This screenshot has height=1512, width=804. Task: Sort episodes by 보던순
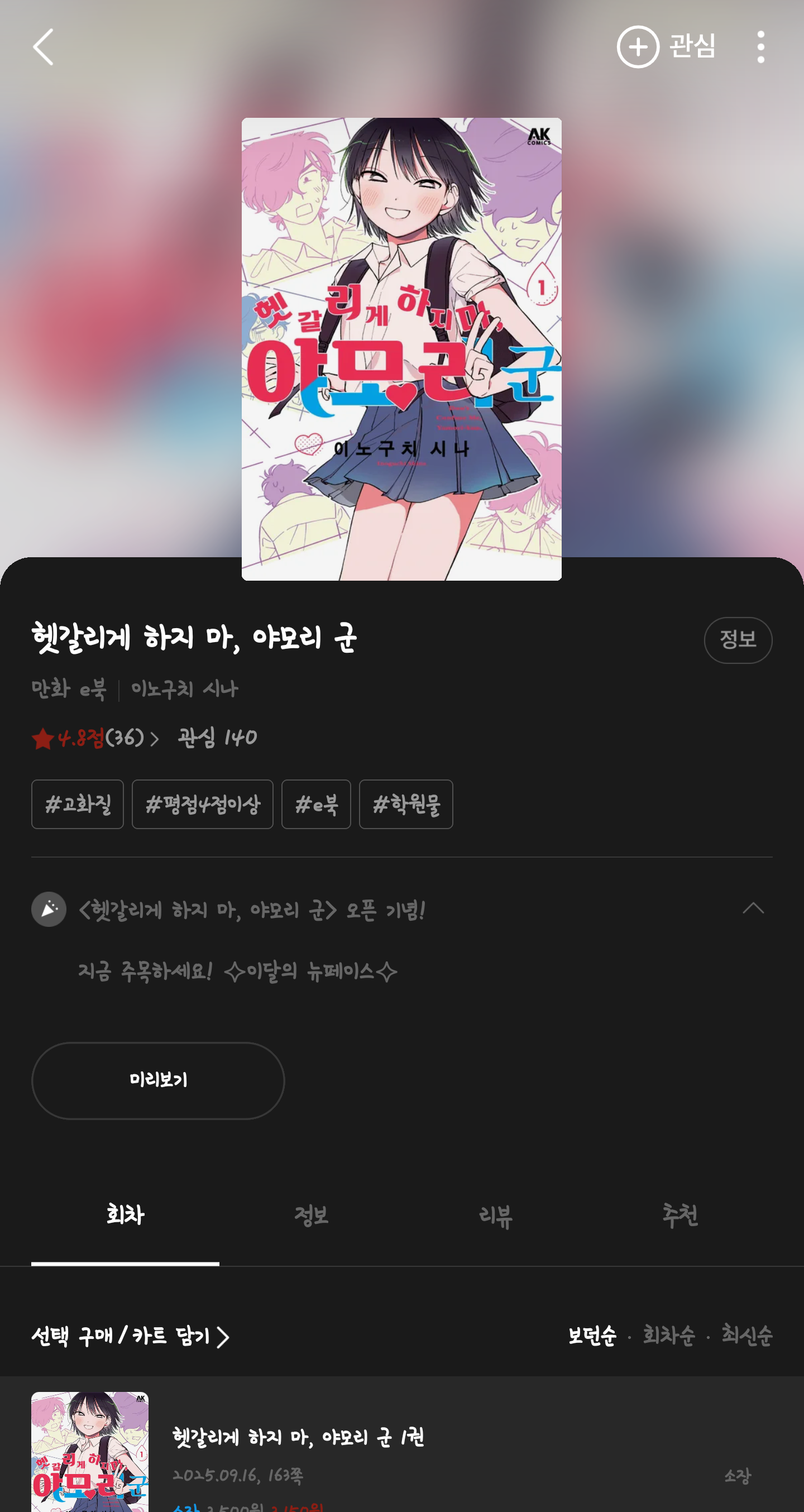[592, 1336]
